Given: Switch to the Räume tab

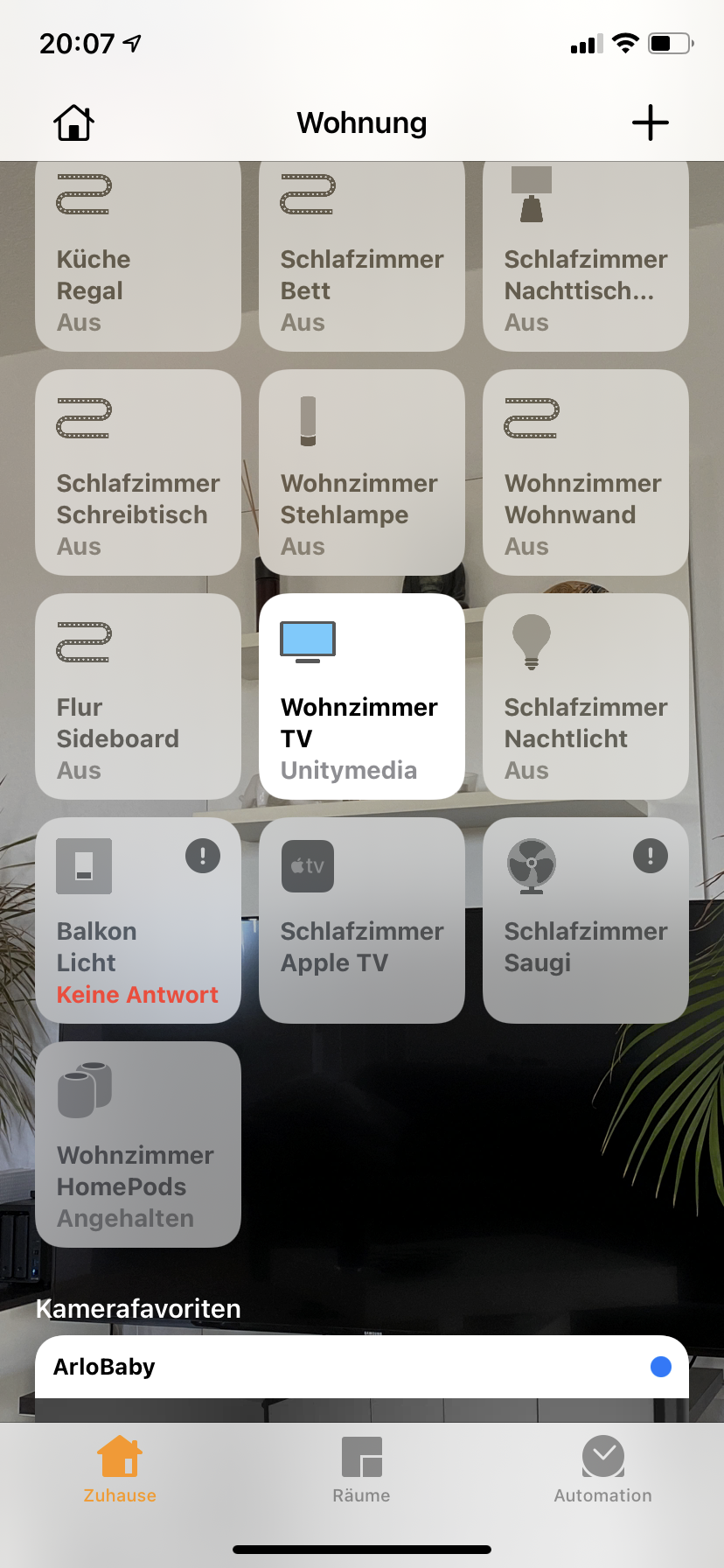Looking at the screenshot, I should point(361,1470).
